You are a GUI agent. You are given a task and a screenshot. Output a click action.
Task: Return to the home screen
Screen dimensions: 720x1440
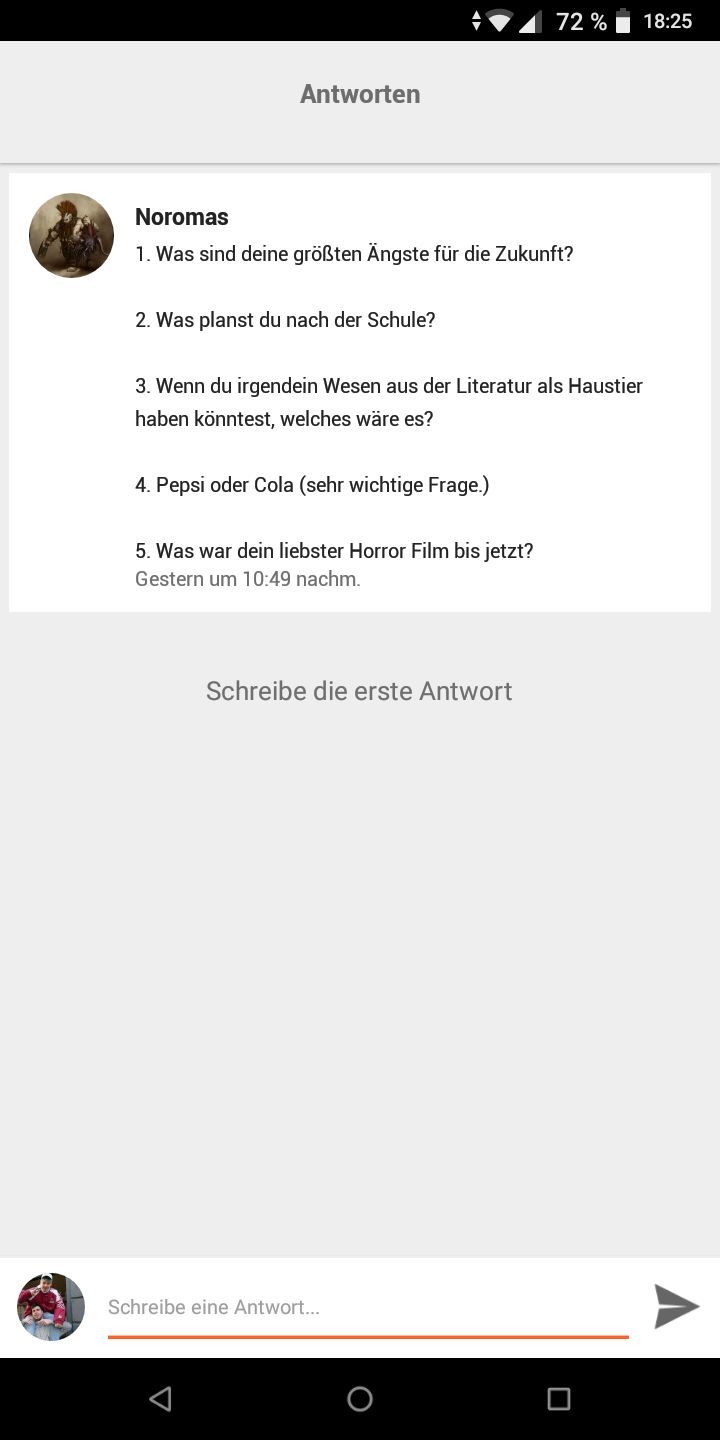(360, 1398)
